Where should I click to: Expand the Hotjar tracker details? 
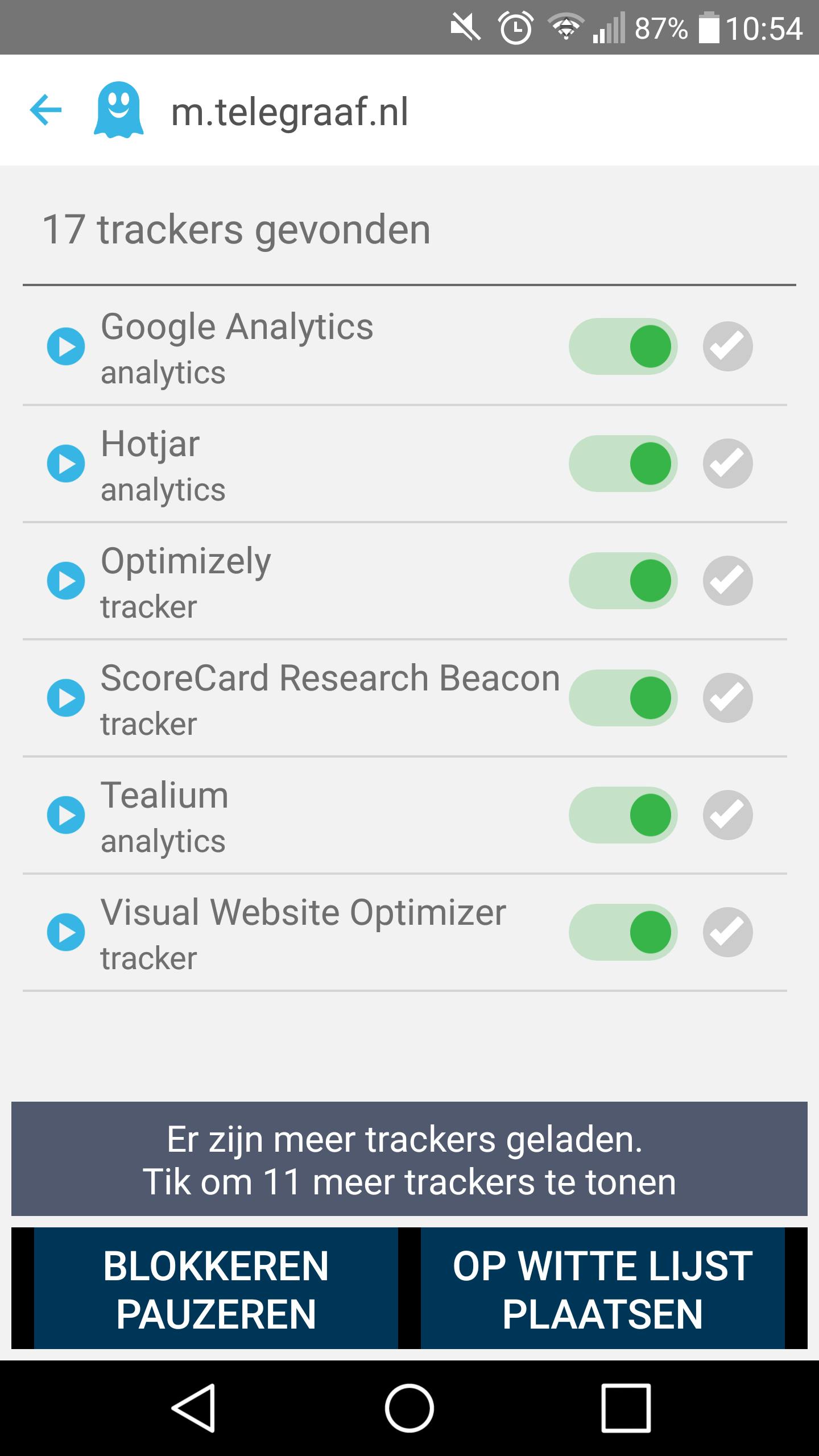[x=66, y=464]
